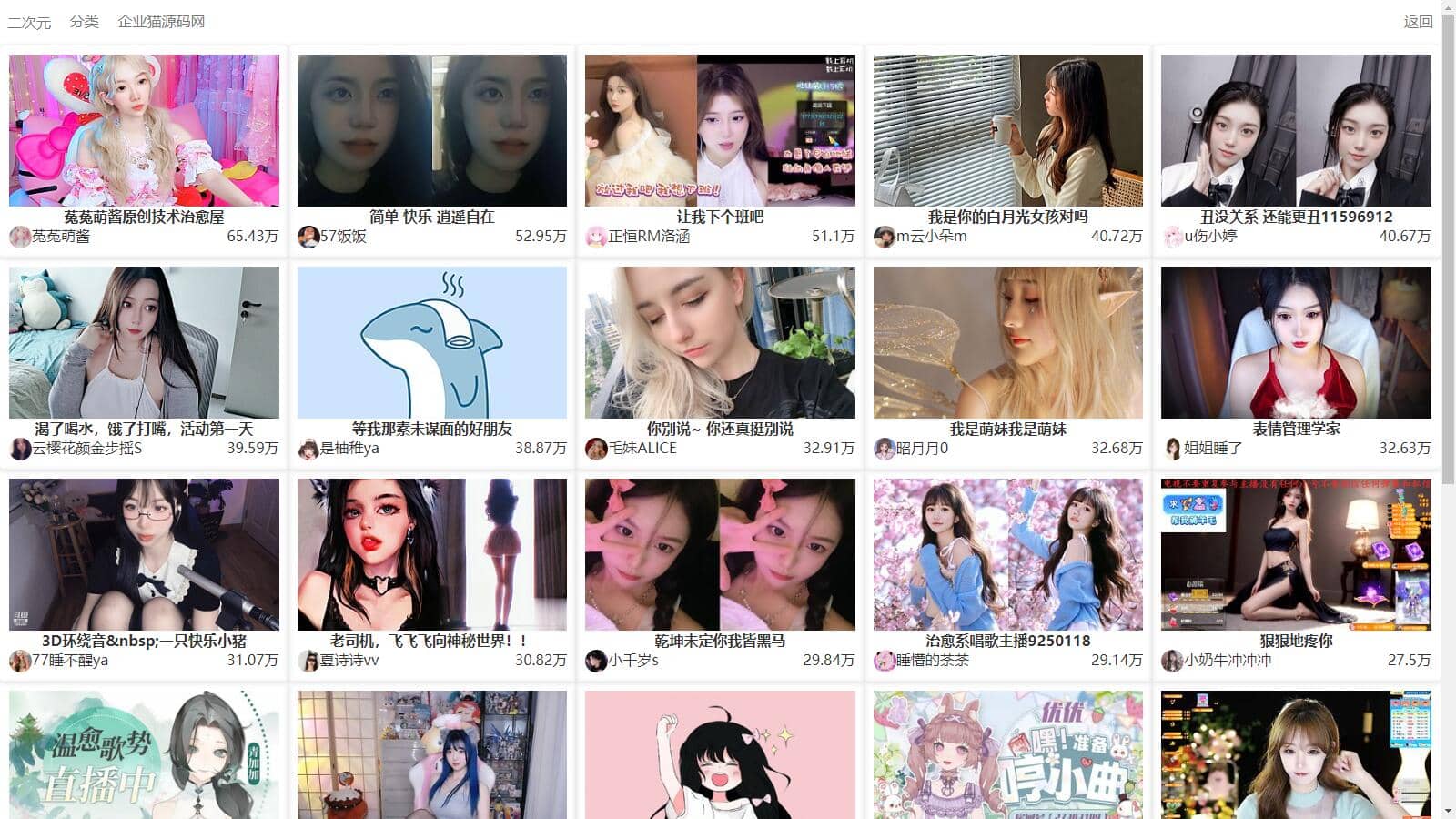
Task: Open 77睡不醒ya's 3D环绕音 stream
Action: [x=144, y=555]
